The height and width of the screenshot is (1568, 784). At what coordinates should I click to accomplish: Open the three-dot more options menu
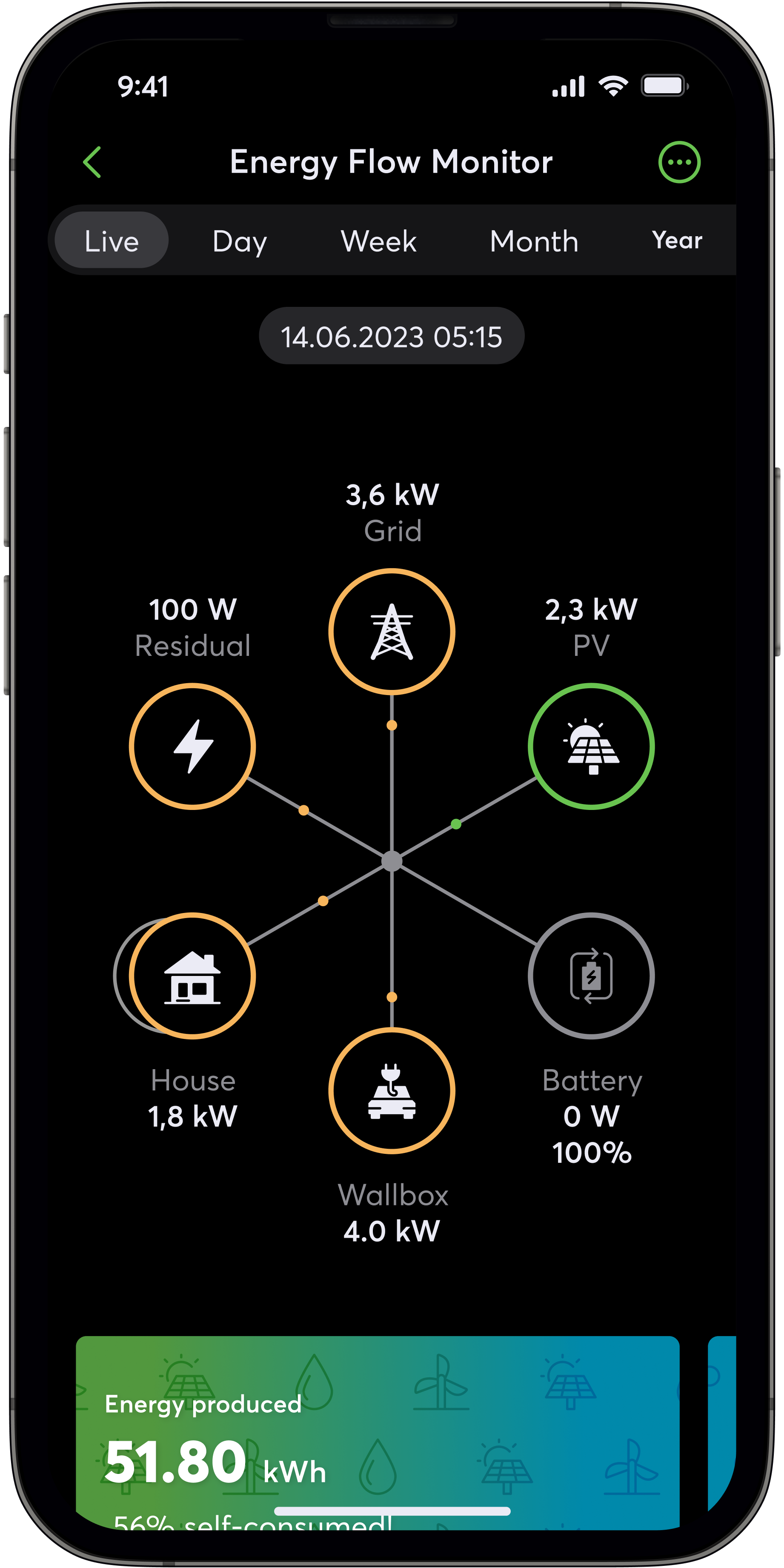[x=679, y=162]
